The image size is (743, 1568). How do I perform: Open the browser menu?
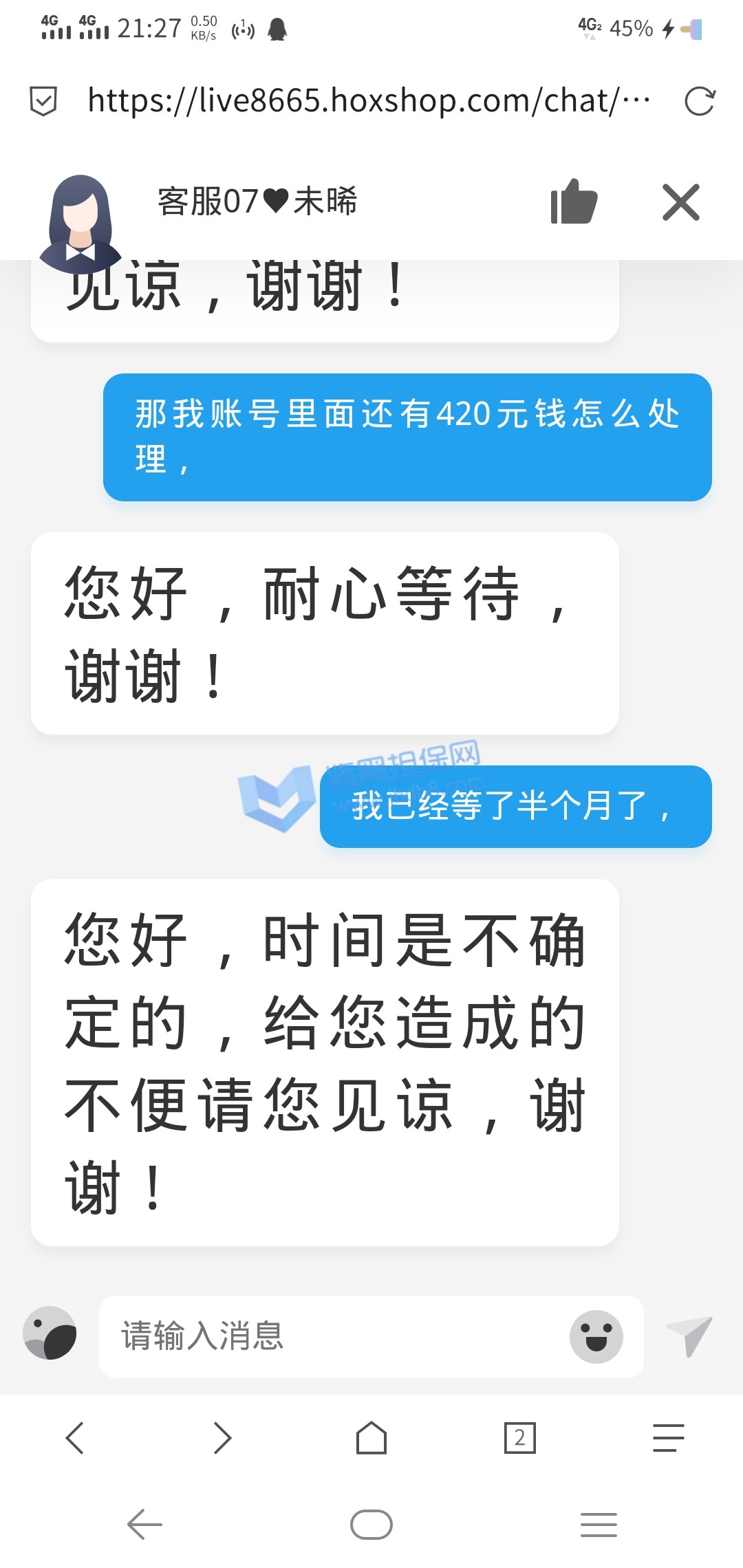tap(668, 1437)
